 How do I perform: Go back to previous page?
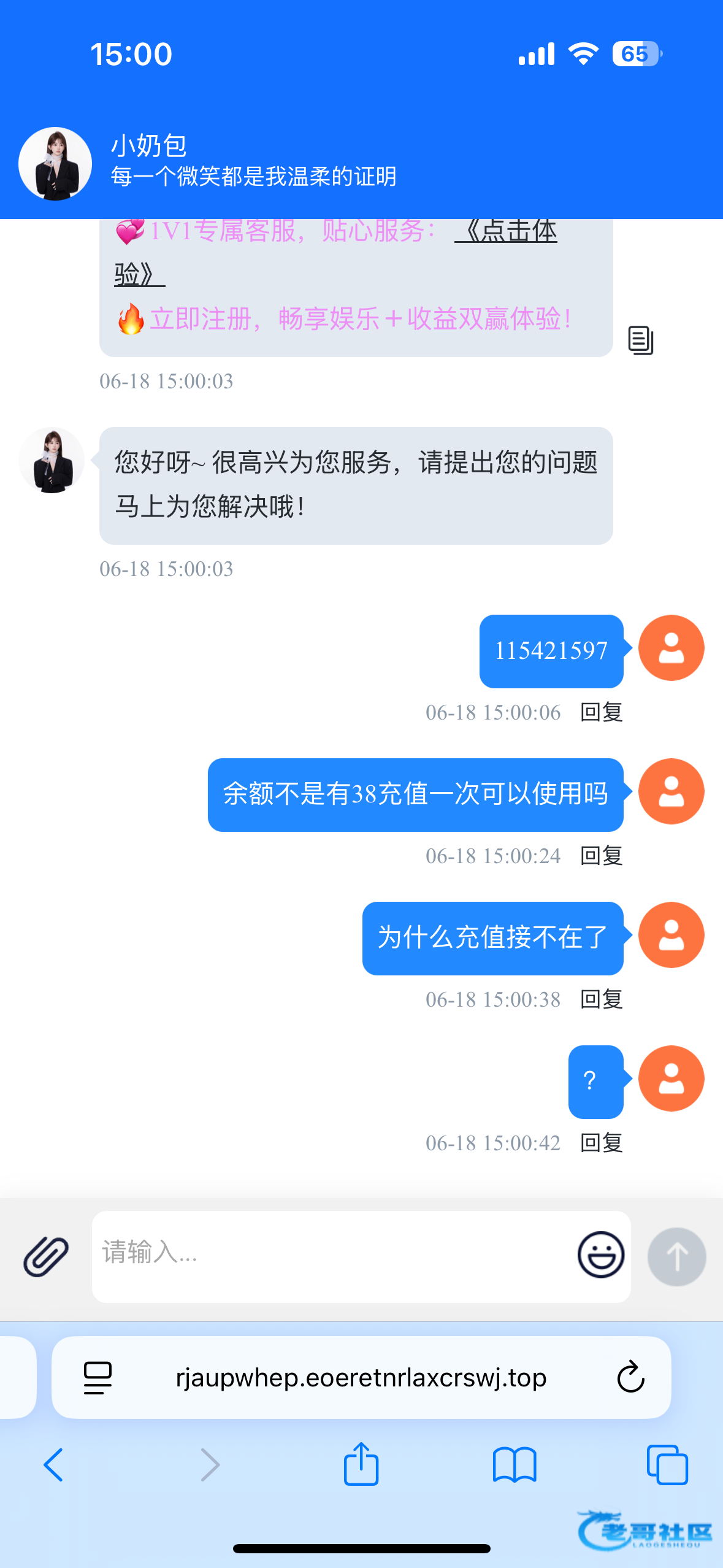coord(53,1465)
